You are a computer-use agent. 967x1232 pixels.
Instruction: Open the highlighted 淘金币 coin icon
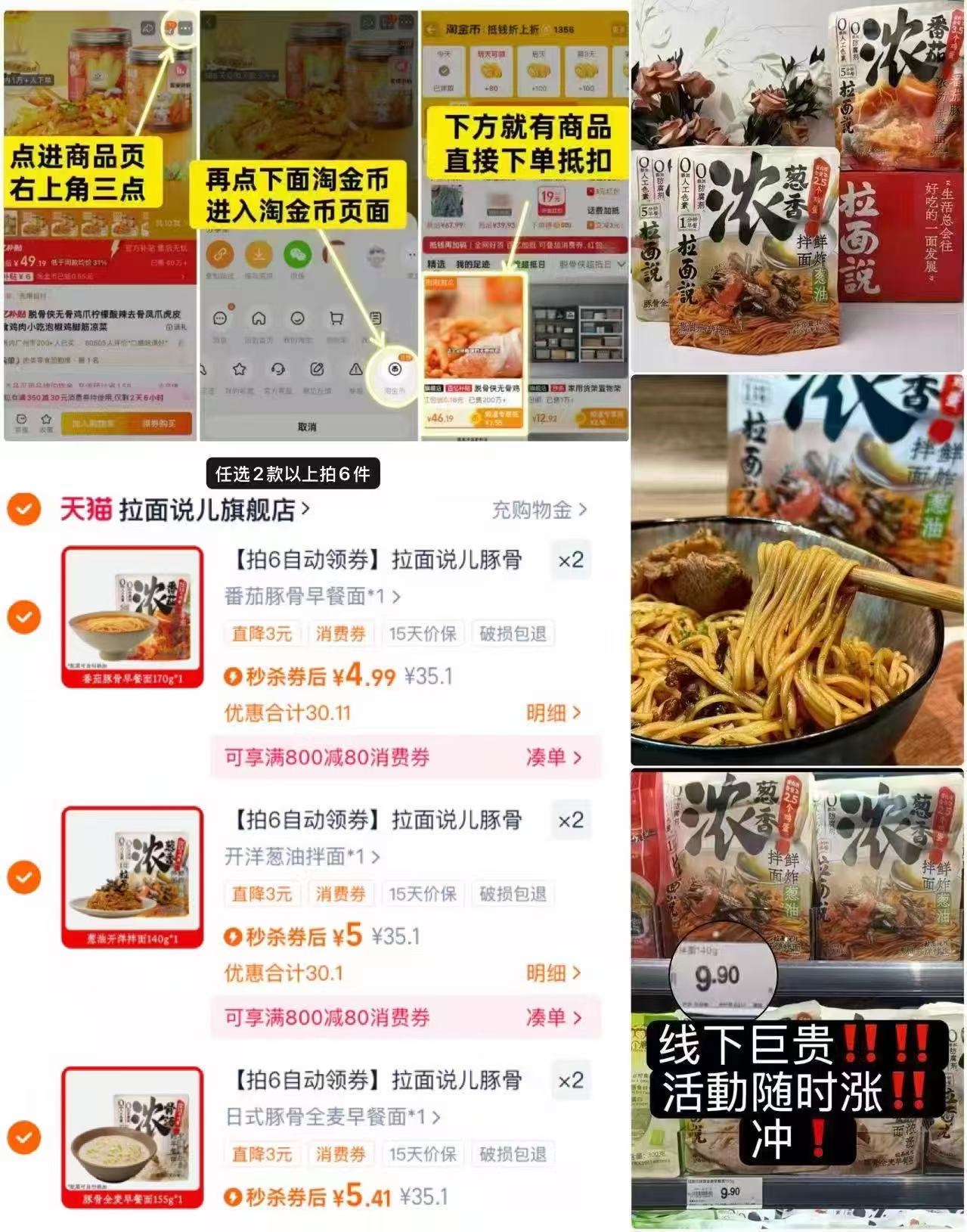coord(395,371)
